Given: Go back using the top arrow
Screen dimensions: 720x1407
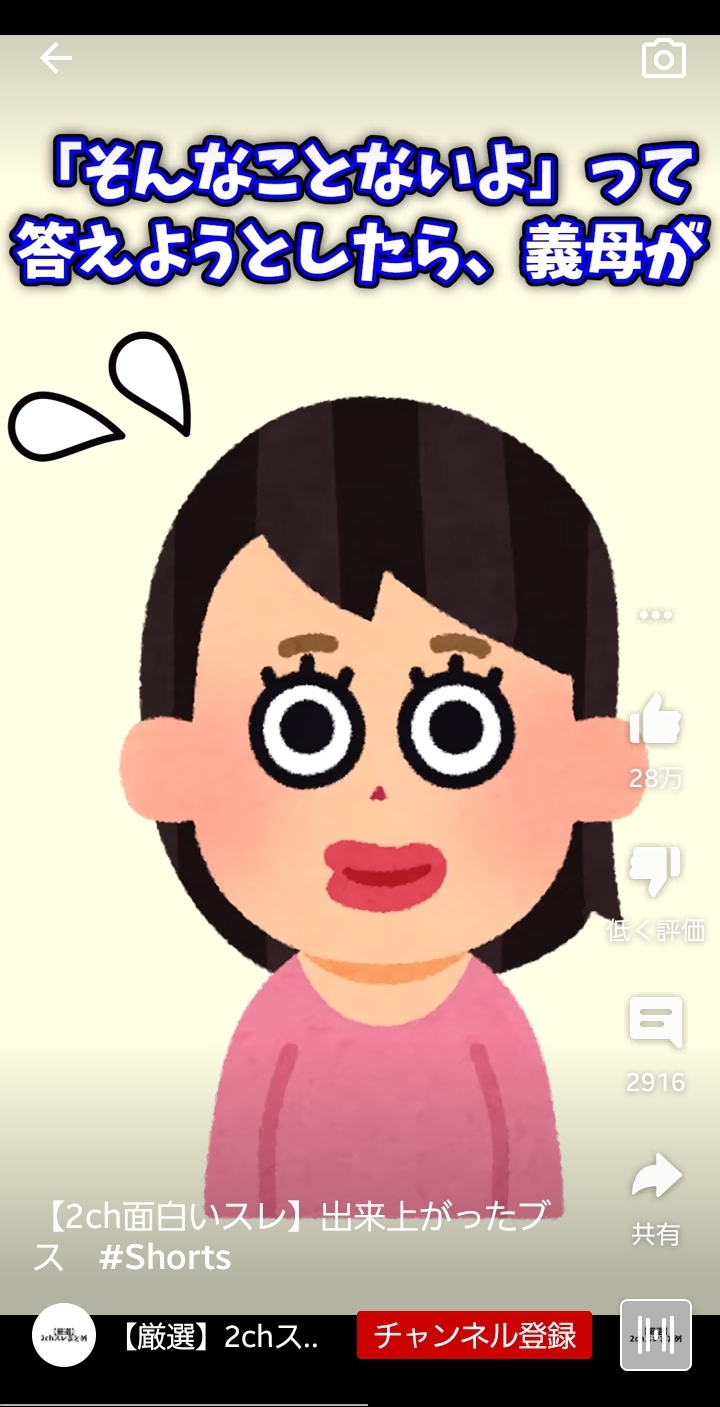Looking at the screenshot, I should (x=56, y=59).
